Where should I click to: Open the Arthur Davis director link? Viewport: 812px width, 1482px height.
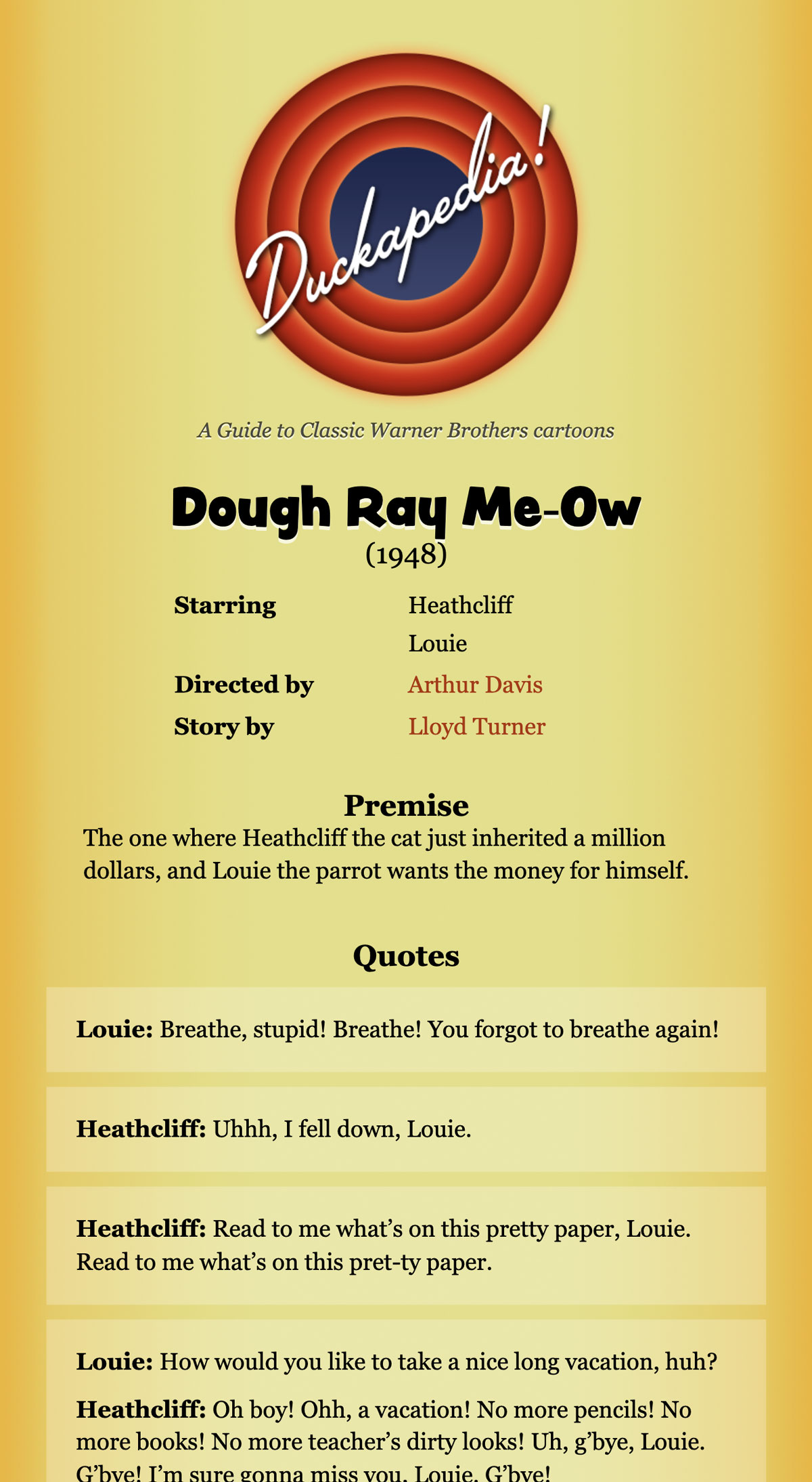[475, 684]
